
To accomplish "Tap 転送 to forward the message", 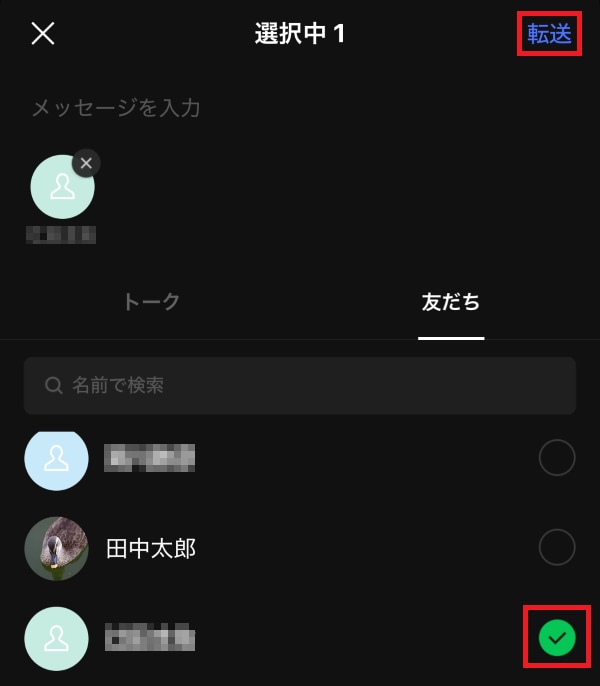I will pos(549,34).
